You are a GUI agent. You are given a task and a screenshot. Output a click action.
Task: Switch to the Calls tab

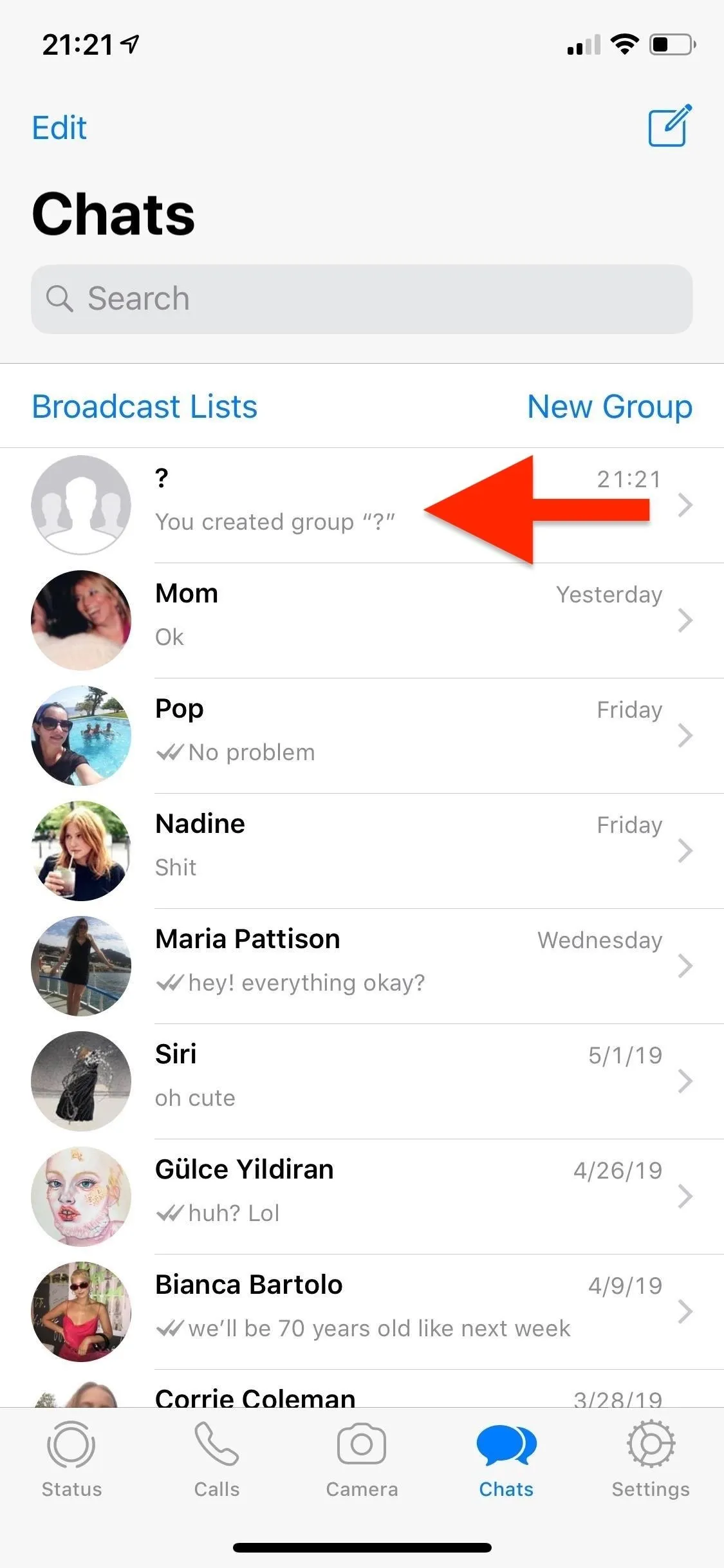tap(217, 1459)
